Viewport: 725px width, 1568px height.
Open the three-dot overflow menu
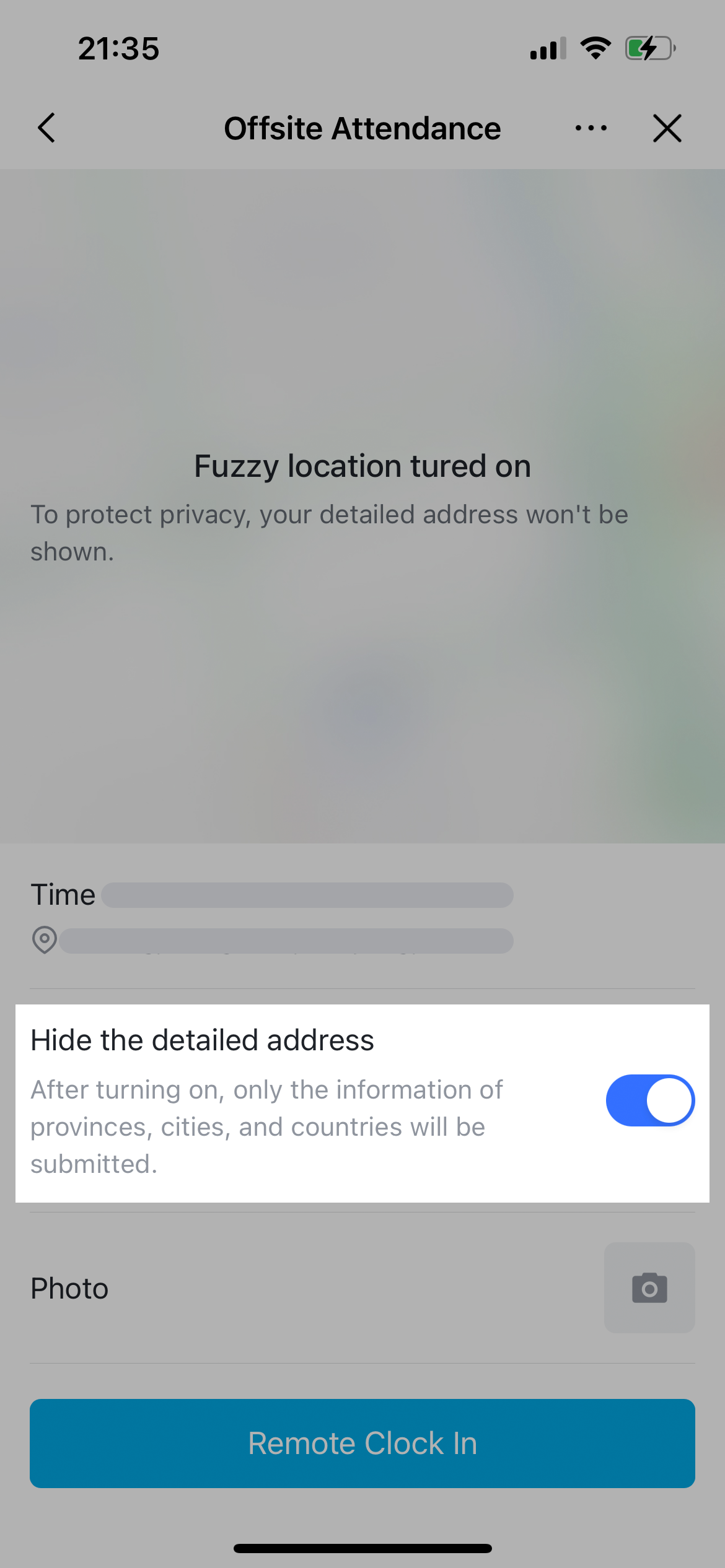tap(591, 128)
